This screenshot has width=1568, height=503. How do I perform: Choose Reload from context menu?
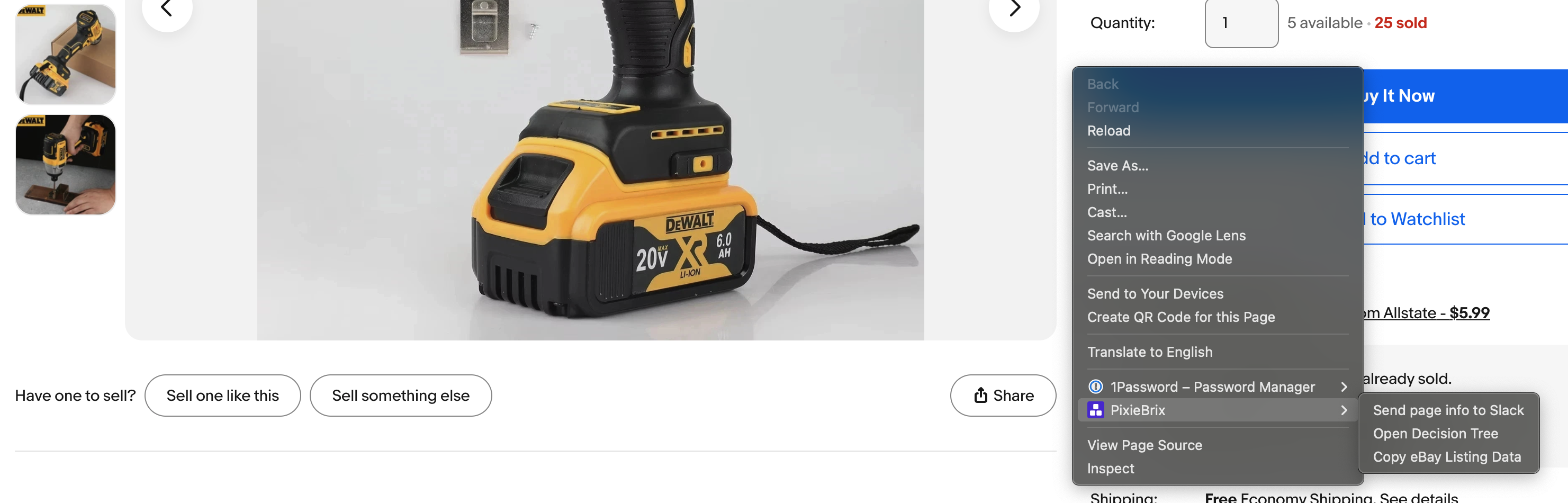tap(1109, 131)
